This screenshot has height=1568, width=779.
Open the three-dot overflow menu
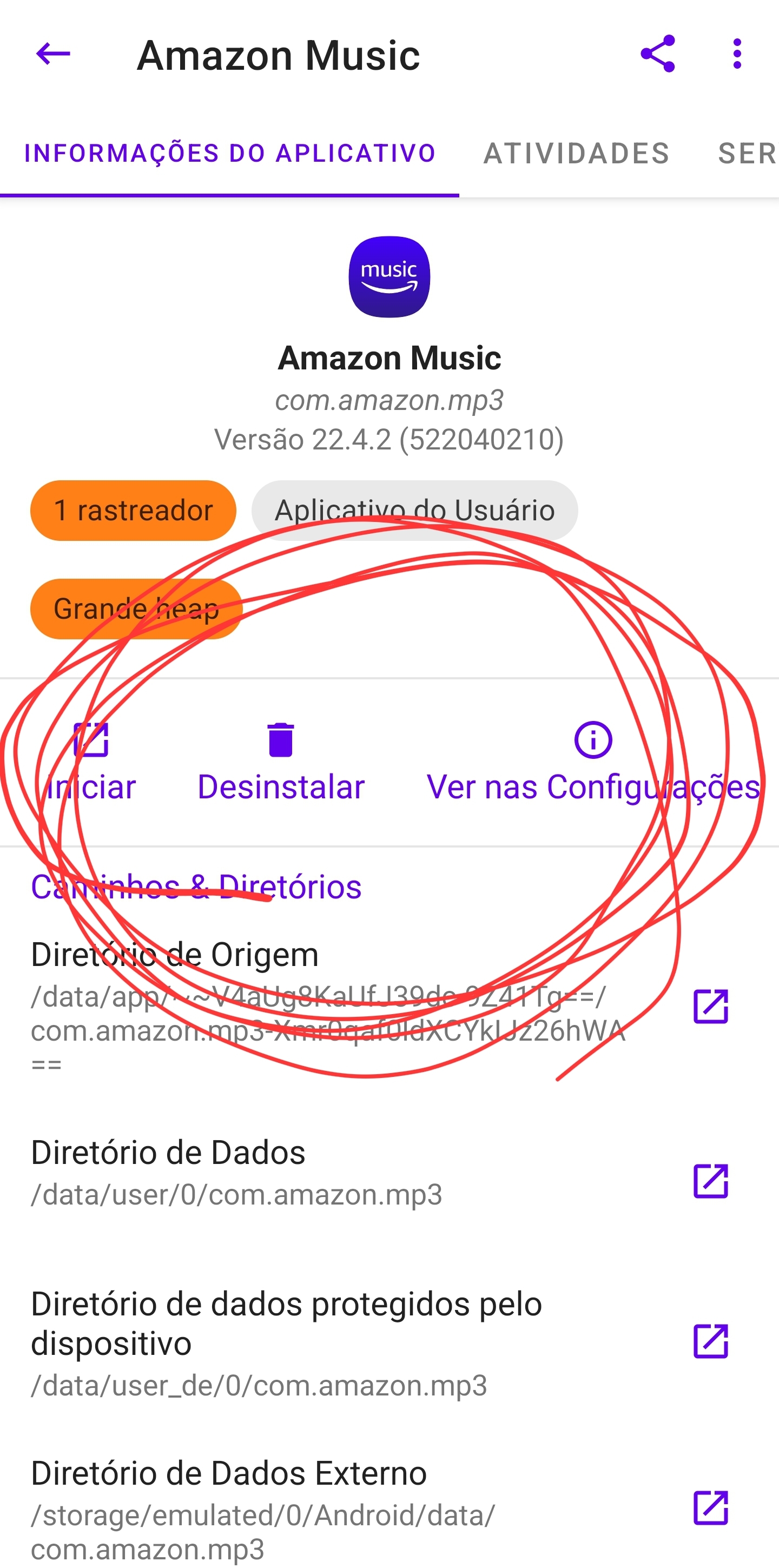pyautogui.click(x=736, y=54)
